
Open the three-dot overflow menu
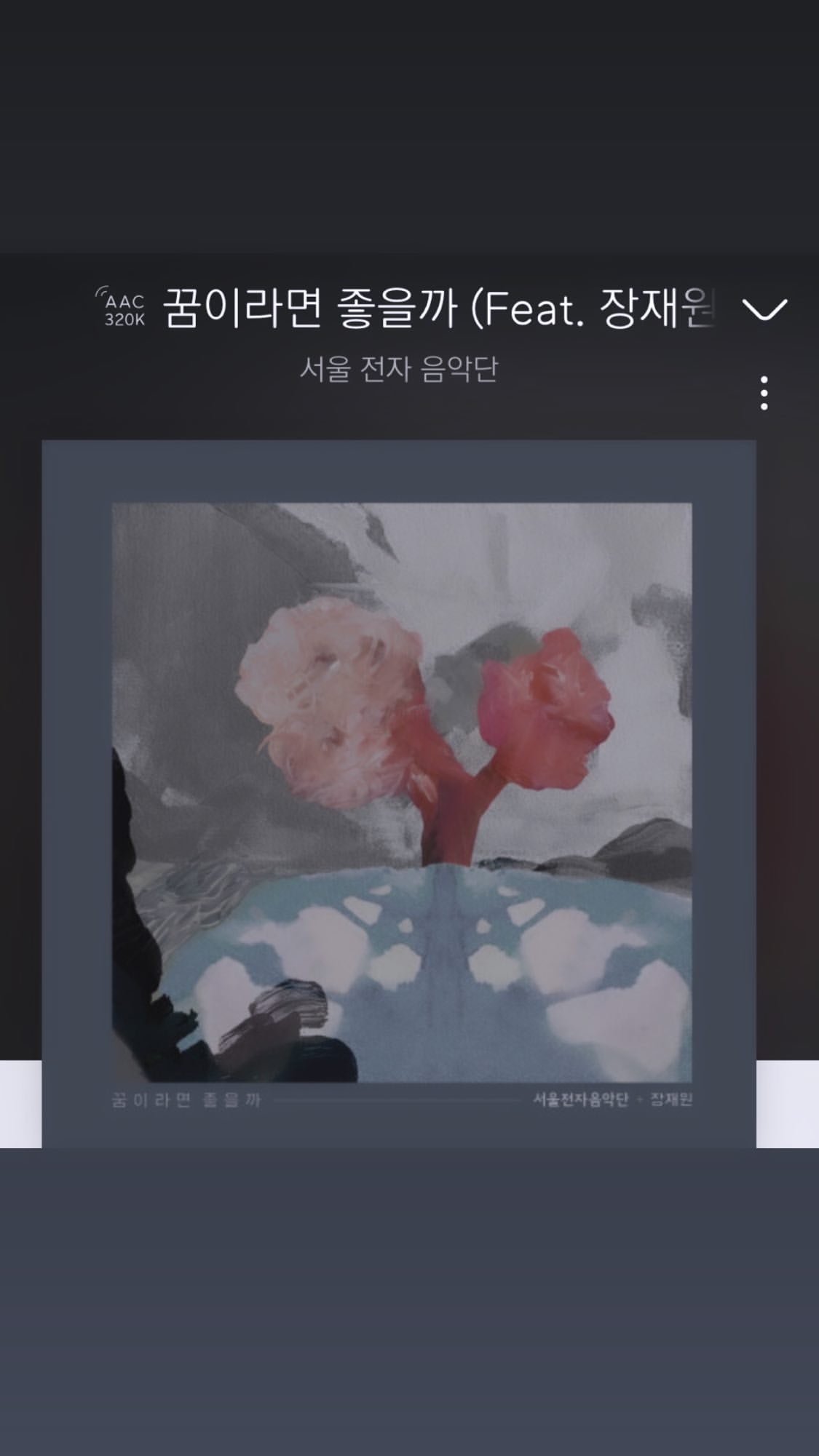click(x=764, y=394)
